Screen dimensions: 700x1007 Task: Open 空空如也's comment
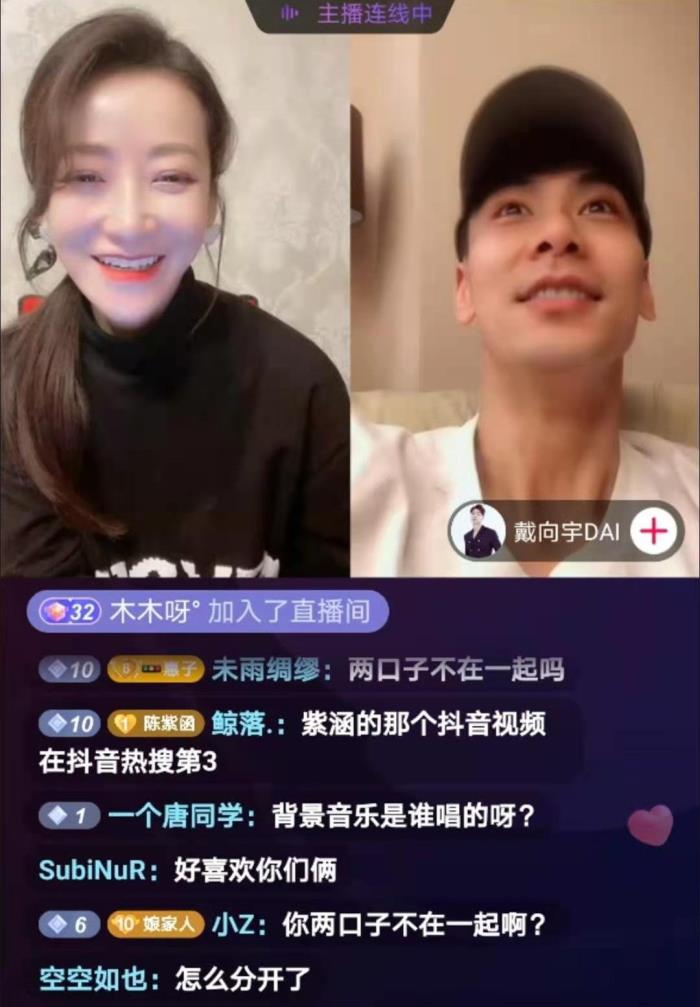click(175, 977)
